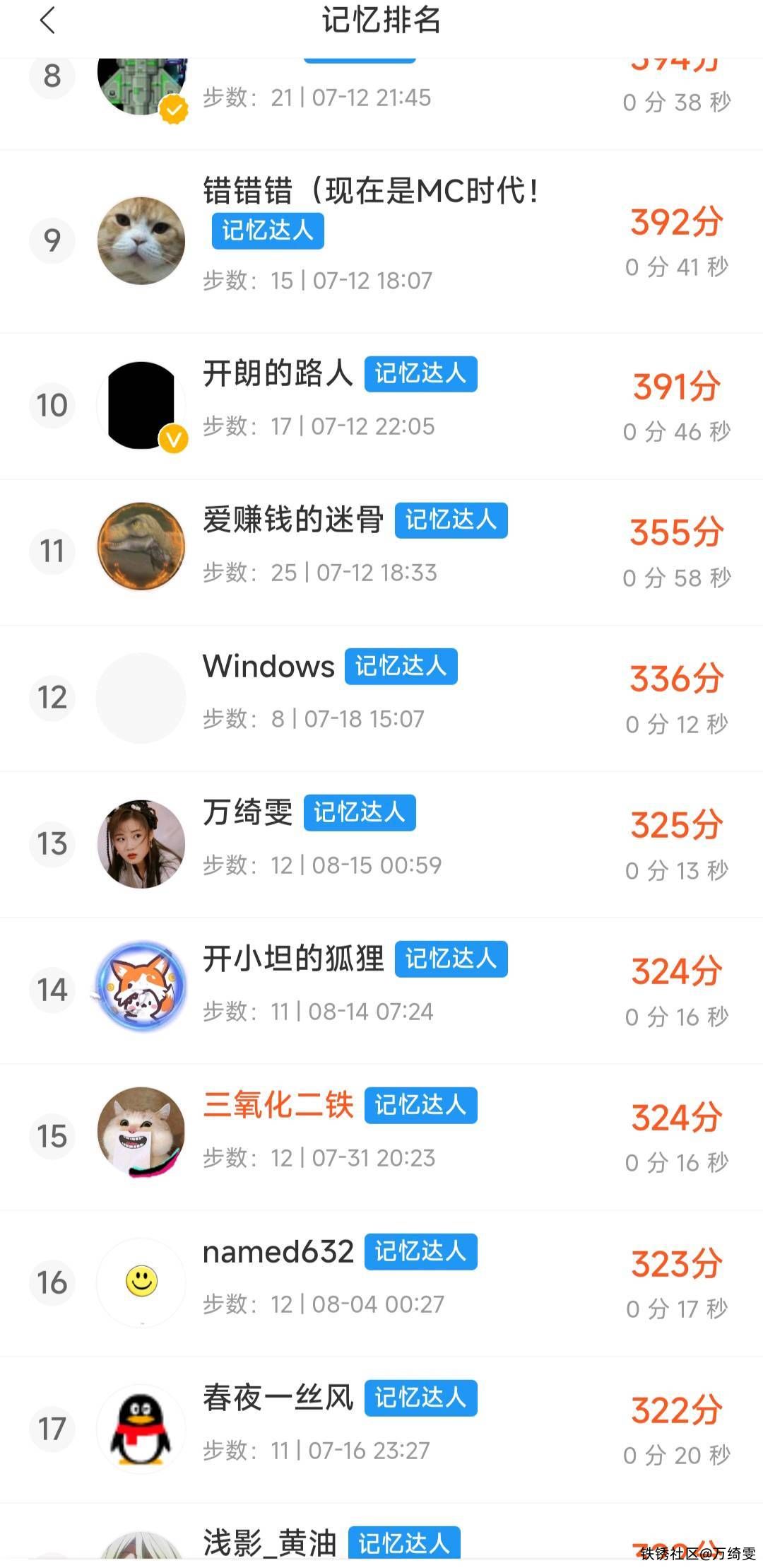
Task: Open 开小坦的狐狸 ranking row
Action: [381, 990]
